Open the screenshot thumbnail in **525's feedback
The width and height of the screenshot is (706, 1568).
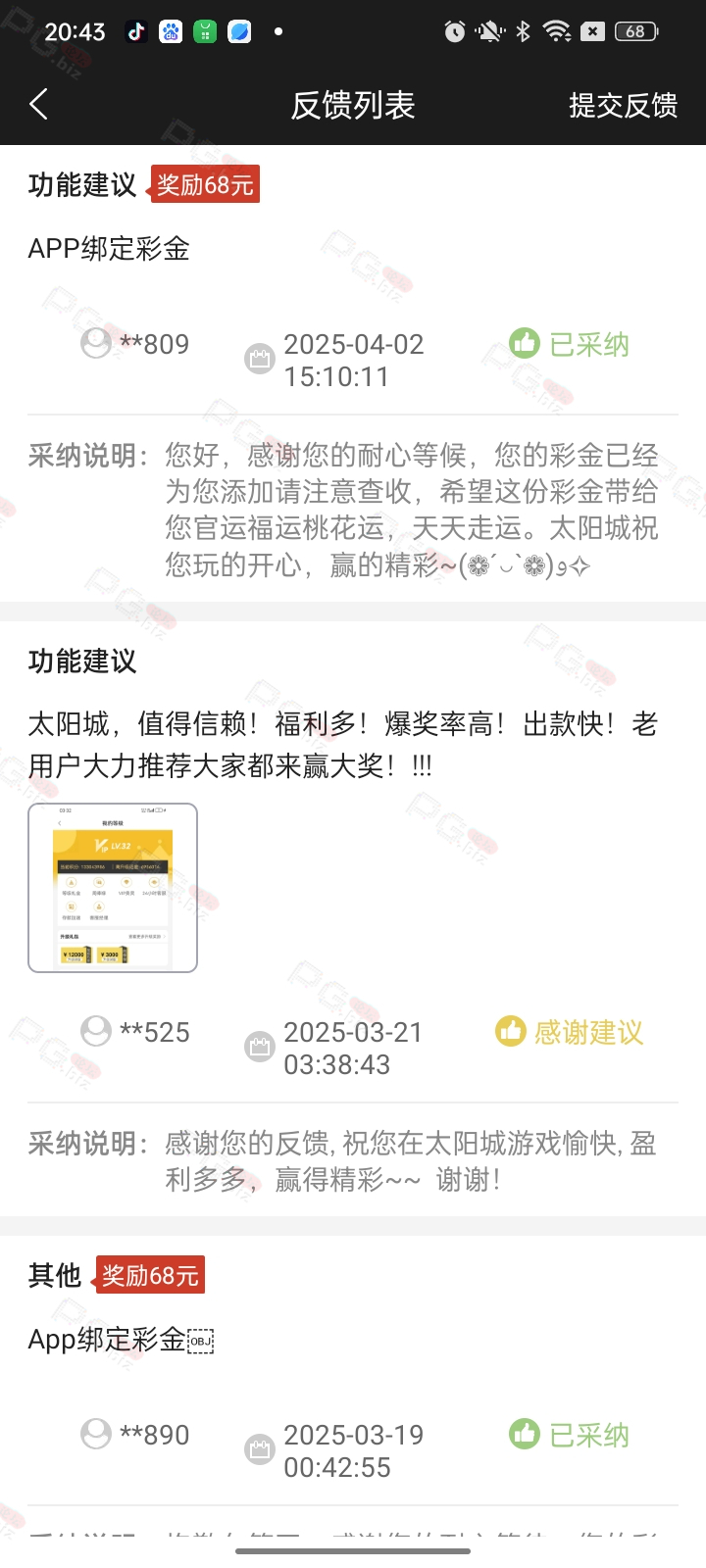[x=113, y=888]
